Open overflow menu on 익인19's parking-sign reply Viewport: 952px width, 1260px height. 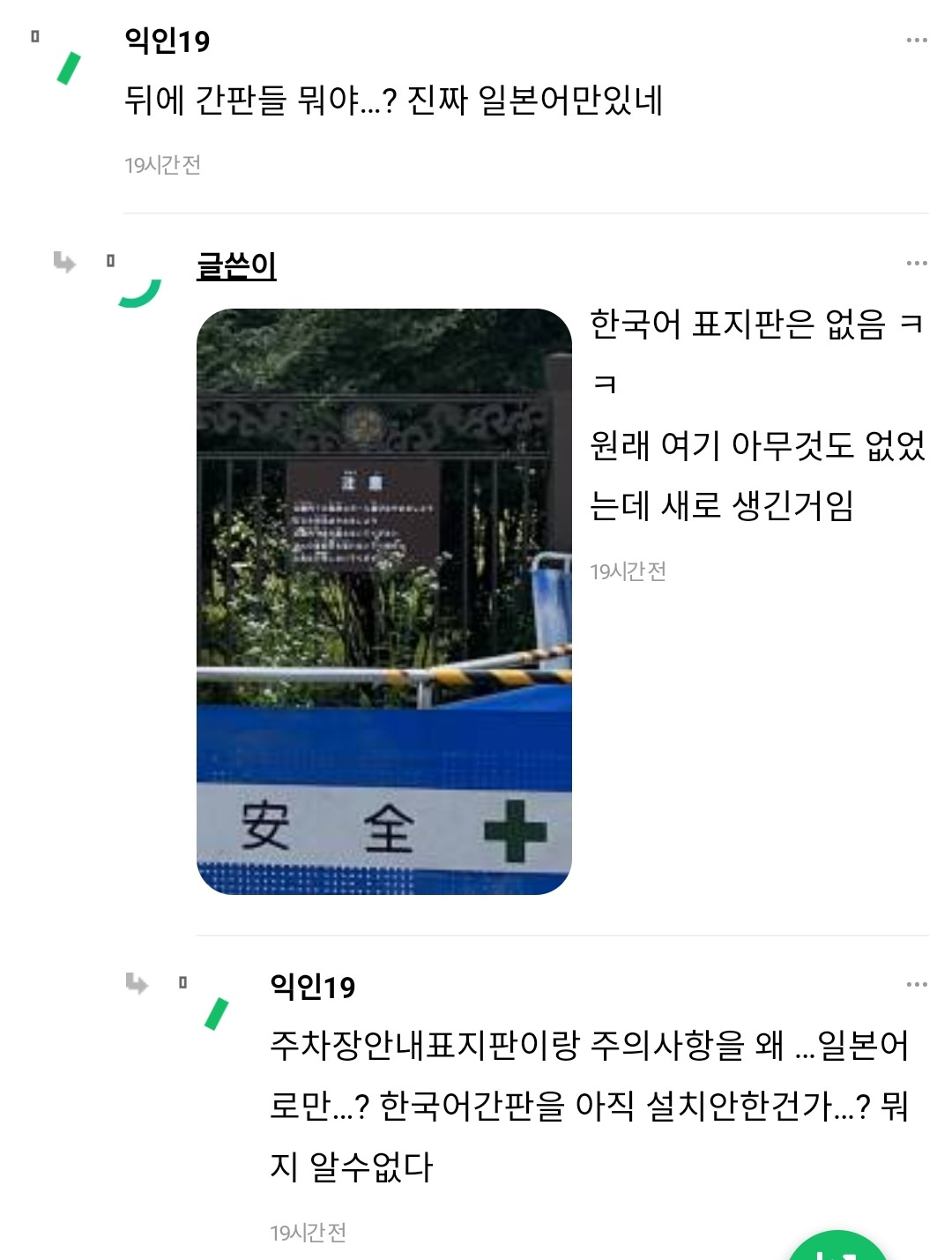(x=916, y=984)
